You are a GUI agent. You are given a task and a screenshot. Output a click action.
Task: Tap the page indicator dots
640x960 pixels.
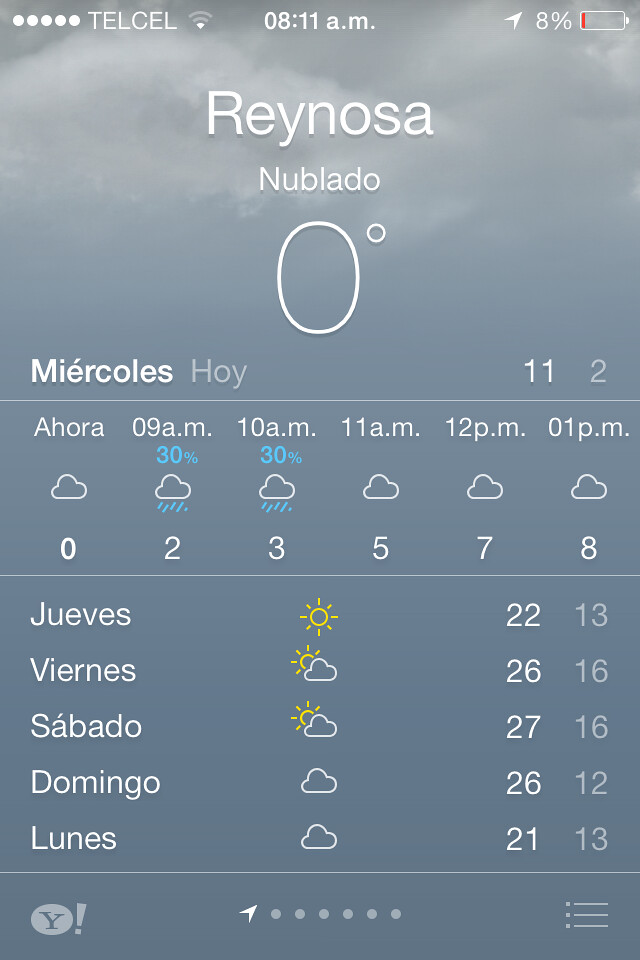coord(322,914)
